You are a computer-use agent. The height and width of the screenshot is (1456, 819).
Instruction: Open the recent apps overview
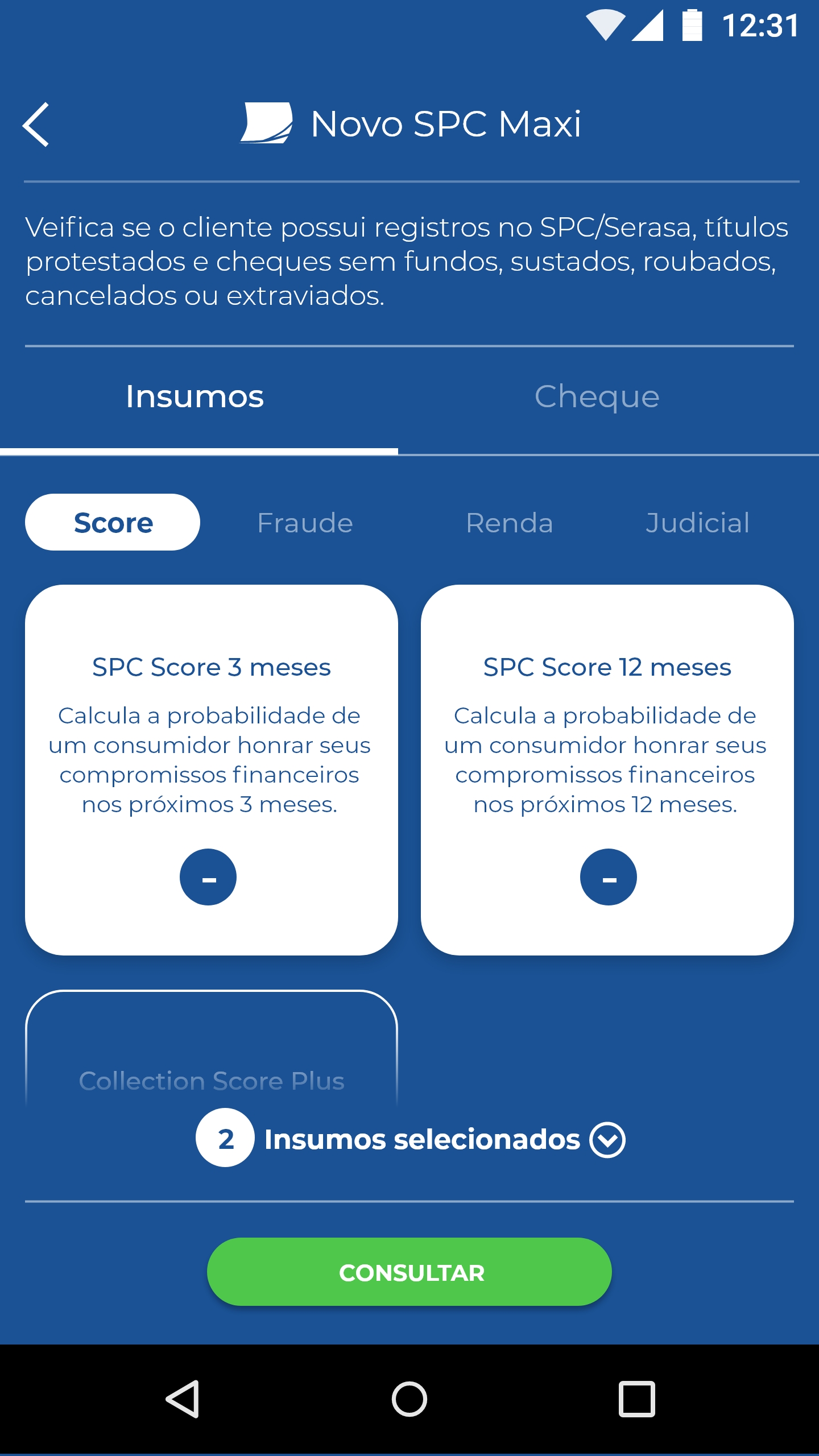637,1399
